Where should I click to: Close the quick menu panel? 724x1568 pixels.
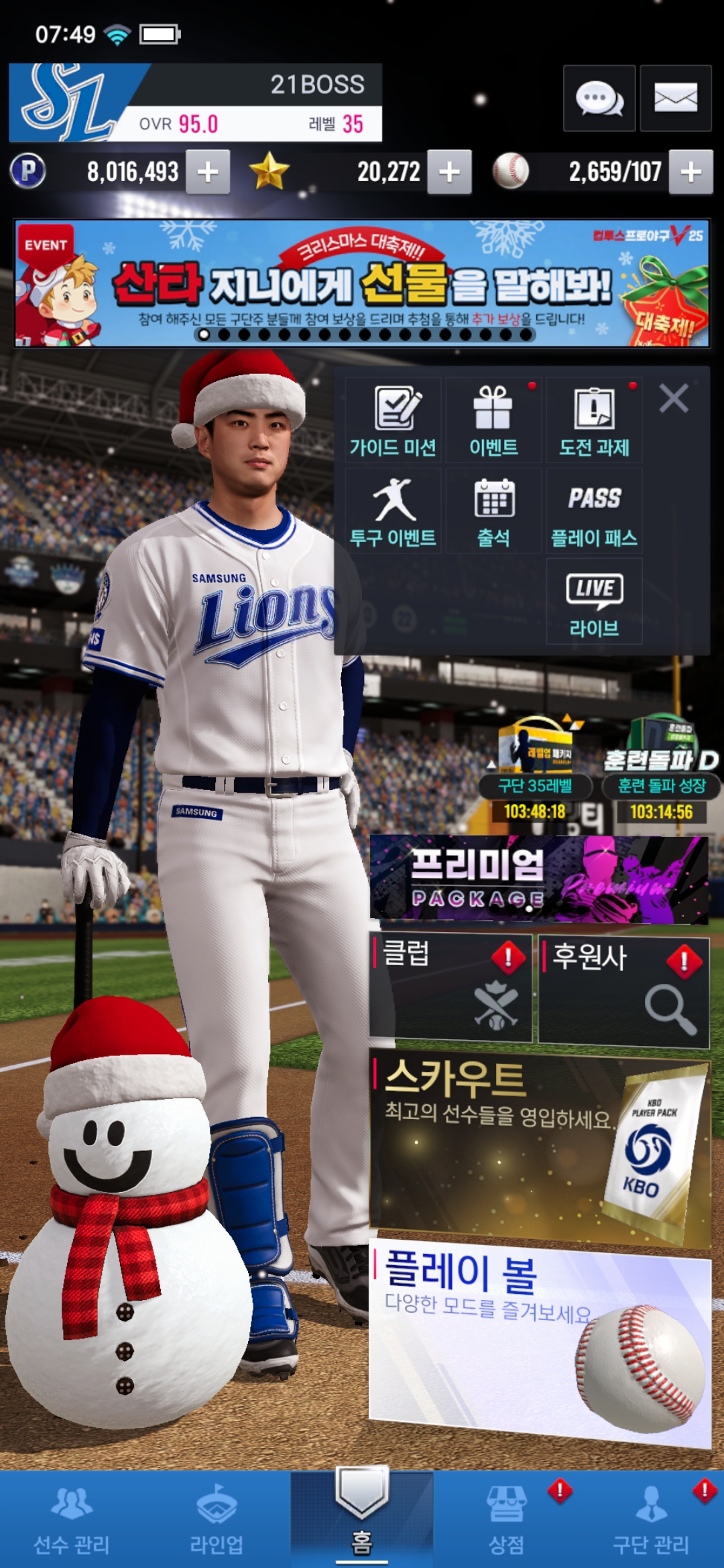pos(674,399)
